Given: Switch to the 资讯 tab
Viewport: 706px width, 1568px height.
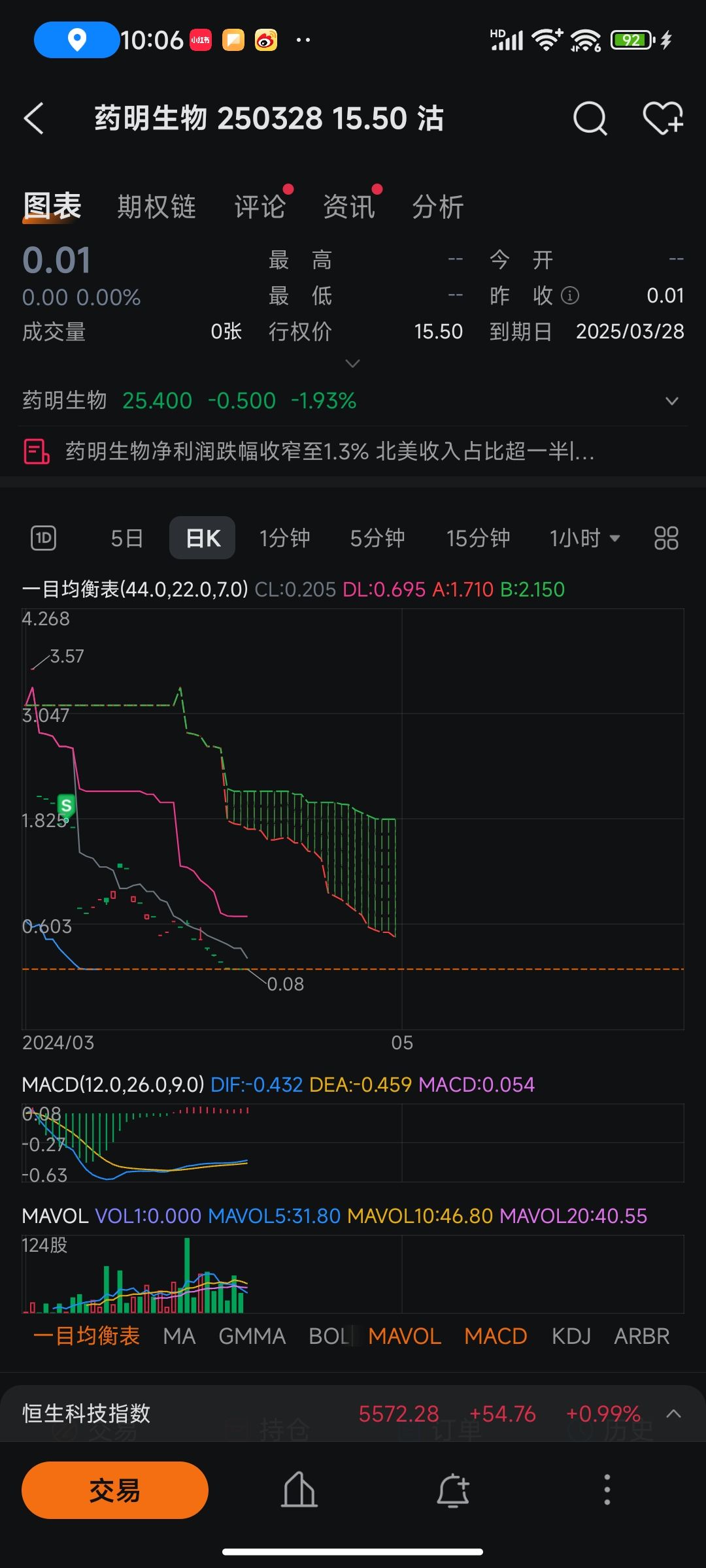Looking at the screenshot, I should coord(349,207).
